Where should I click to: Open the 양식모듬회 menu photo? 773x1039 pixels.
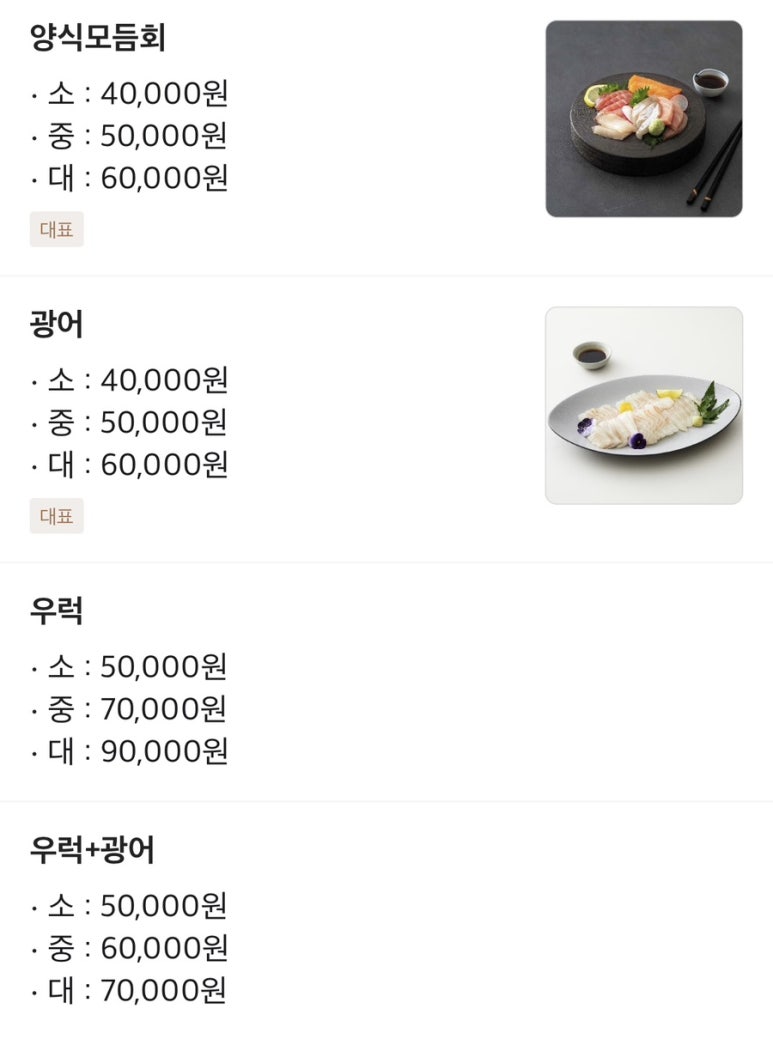tap(643, 119)
